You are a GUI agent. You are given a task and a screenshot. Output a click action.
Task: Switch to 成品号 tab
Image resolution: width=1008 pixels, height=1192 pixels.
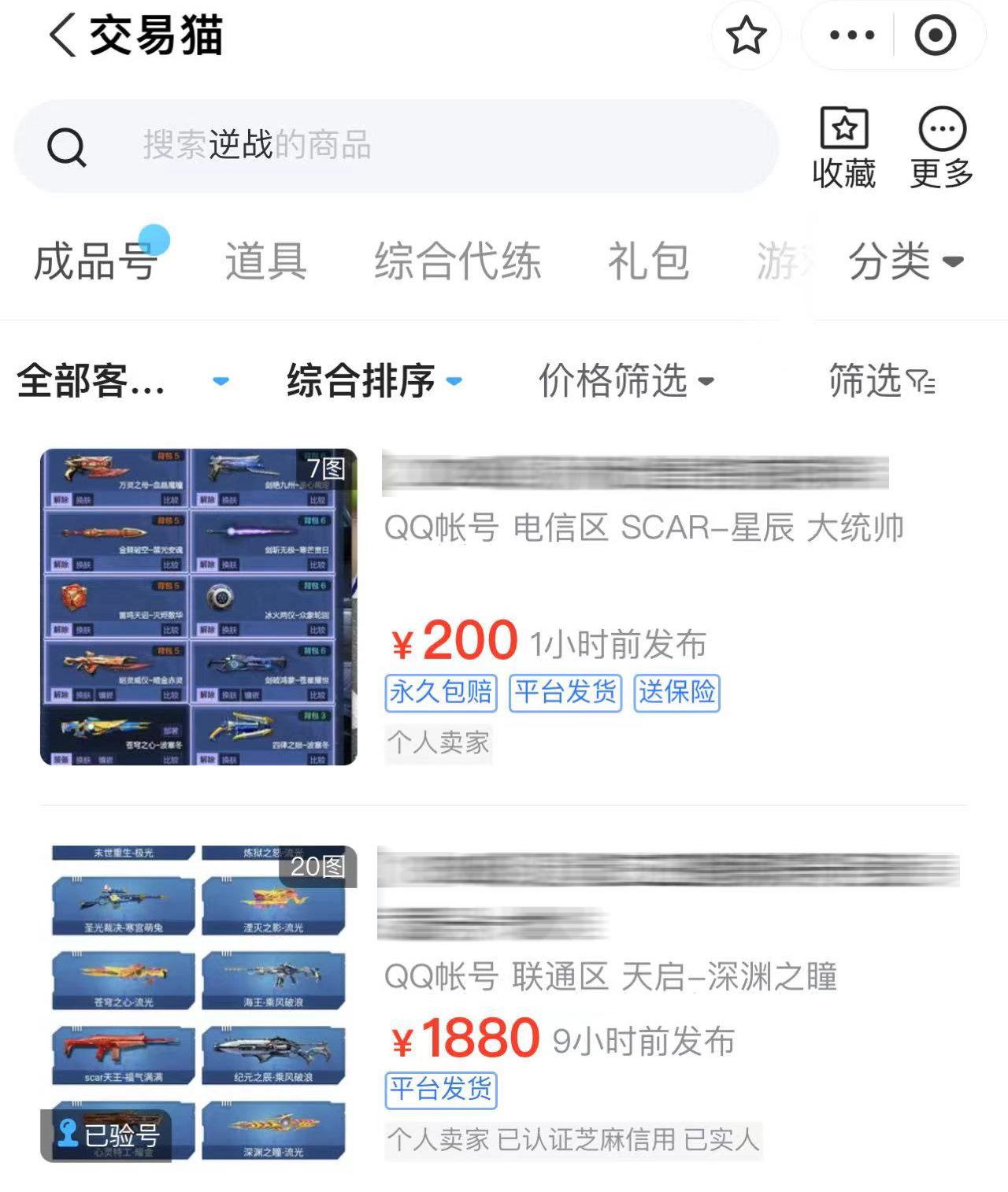tap(96, 261)
